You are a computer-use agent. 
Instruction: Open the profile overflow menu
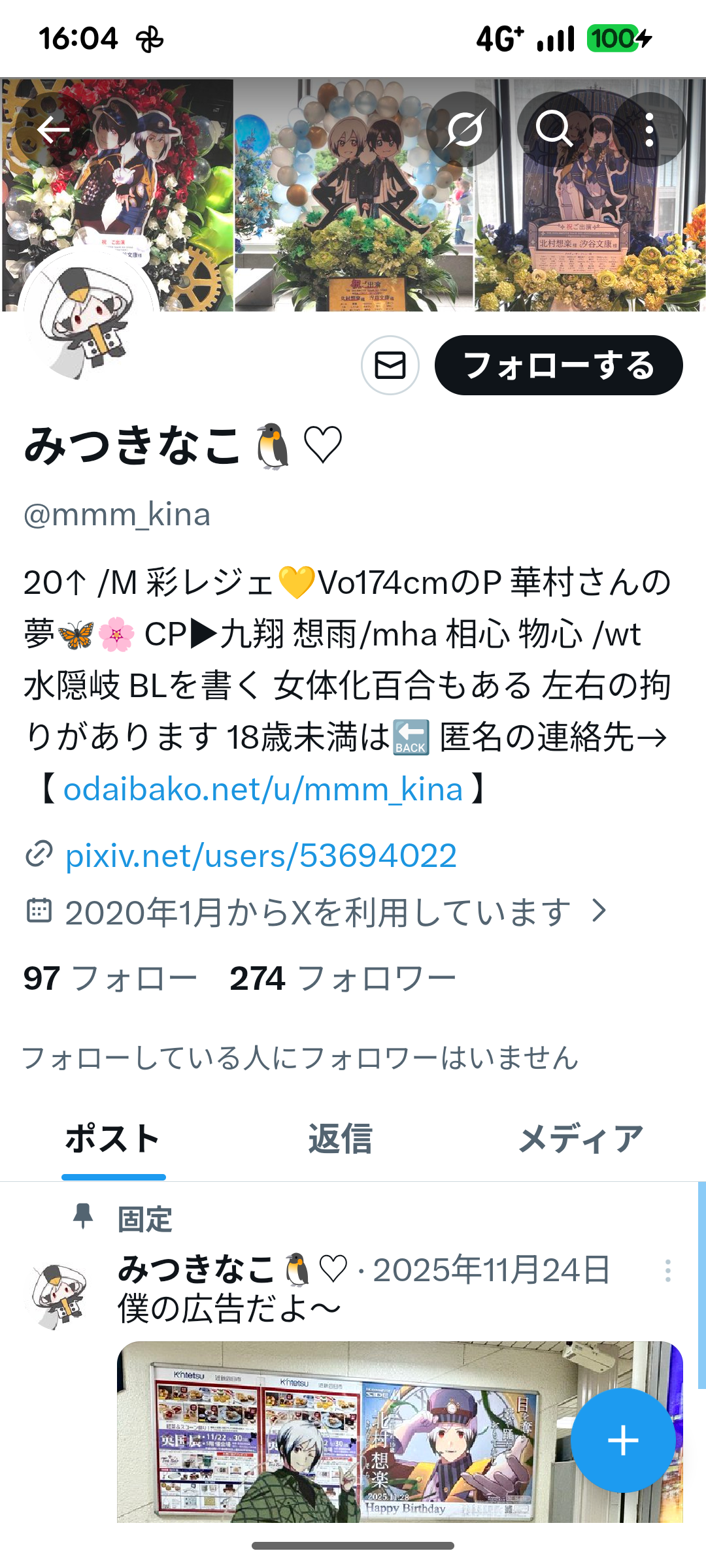pyautogui.click(x=648, y=129)
